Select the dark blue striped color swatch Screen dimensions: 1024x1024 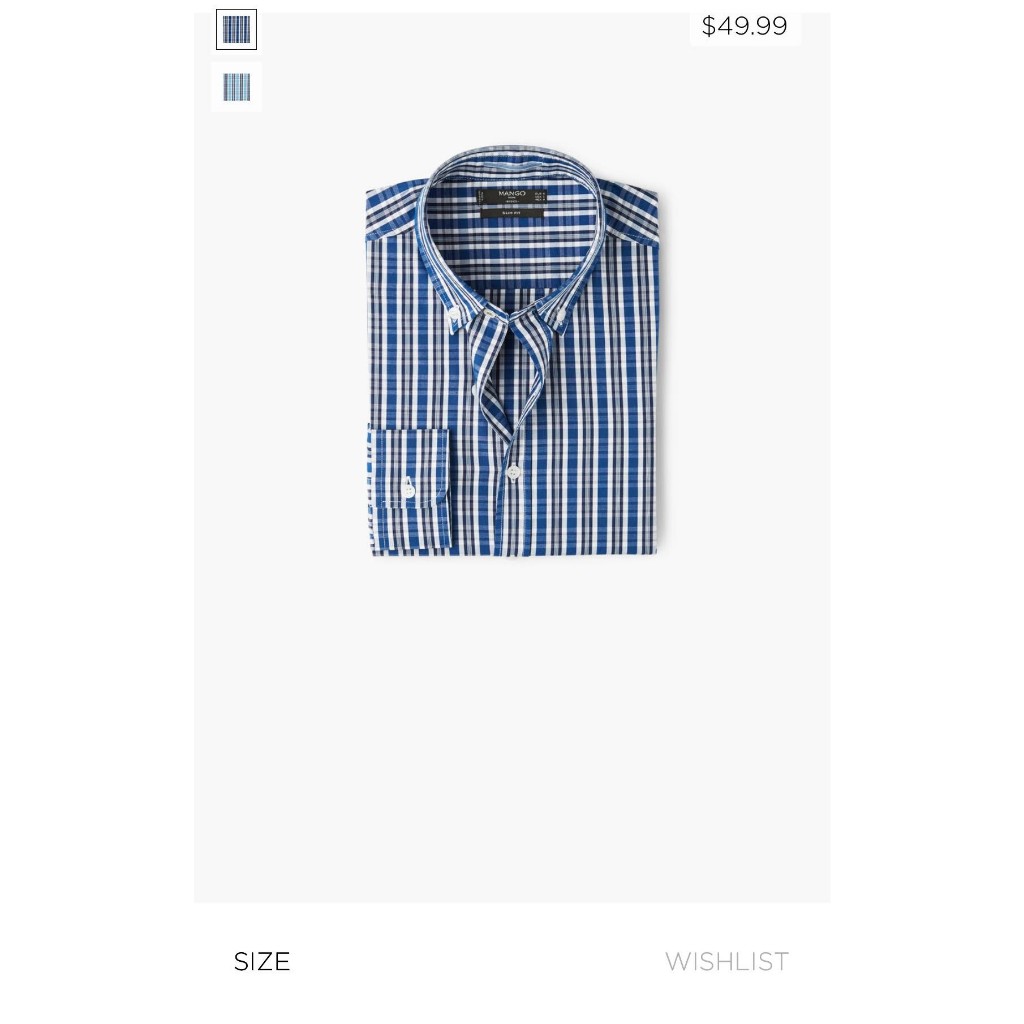point(236,30)
